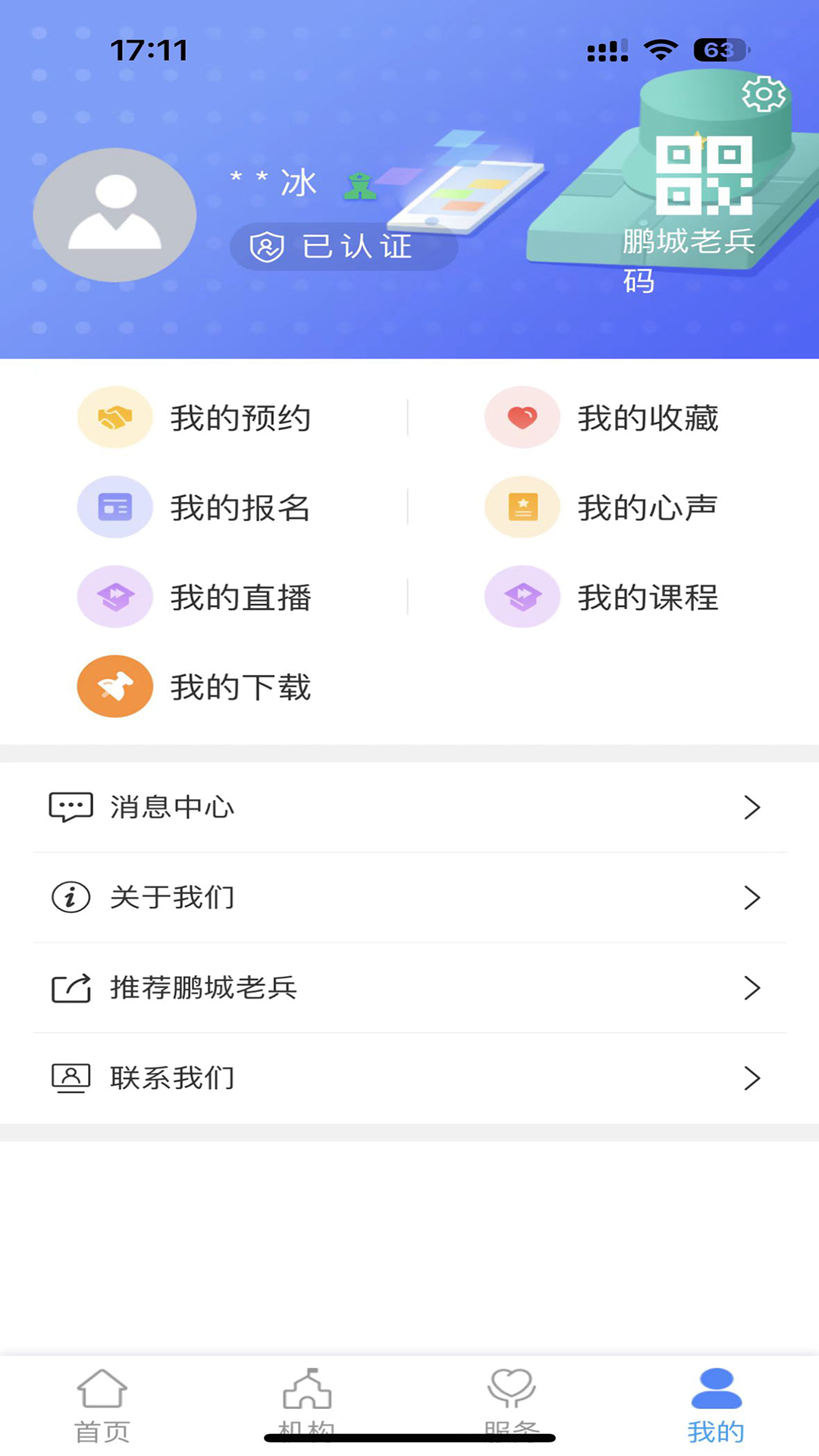Open the 消息中心 message center icon
The width and height of the screenshot is (819, 1456).
[x=71, y=808]
